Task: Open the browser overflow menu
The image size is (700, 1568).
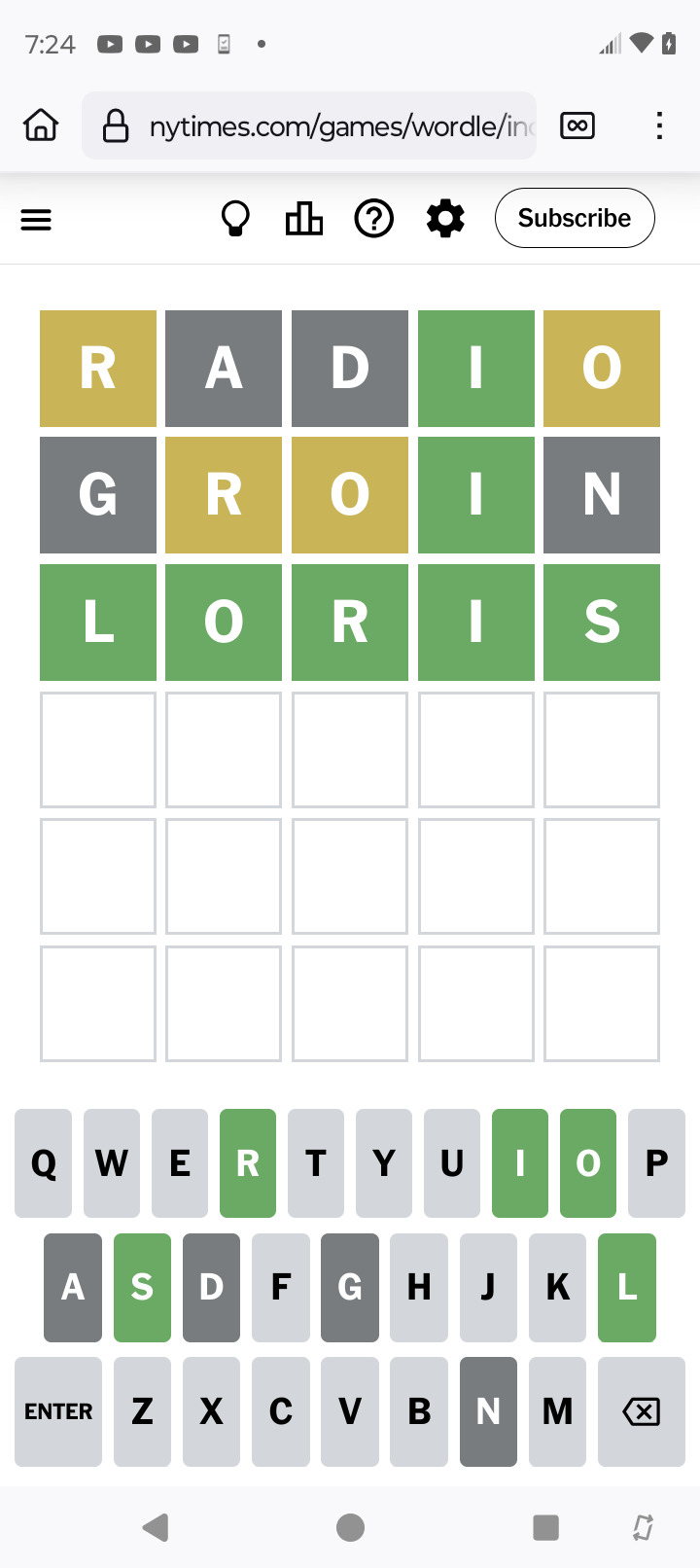Action: [659, 125]
